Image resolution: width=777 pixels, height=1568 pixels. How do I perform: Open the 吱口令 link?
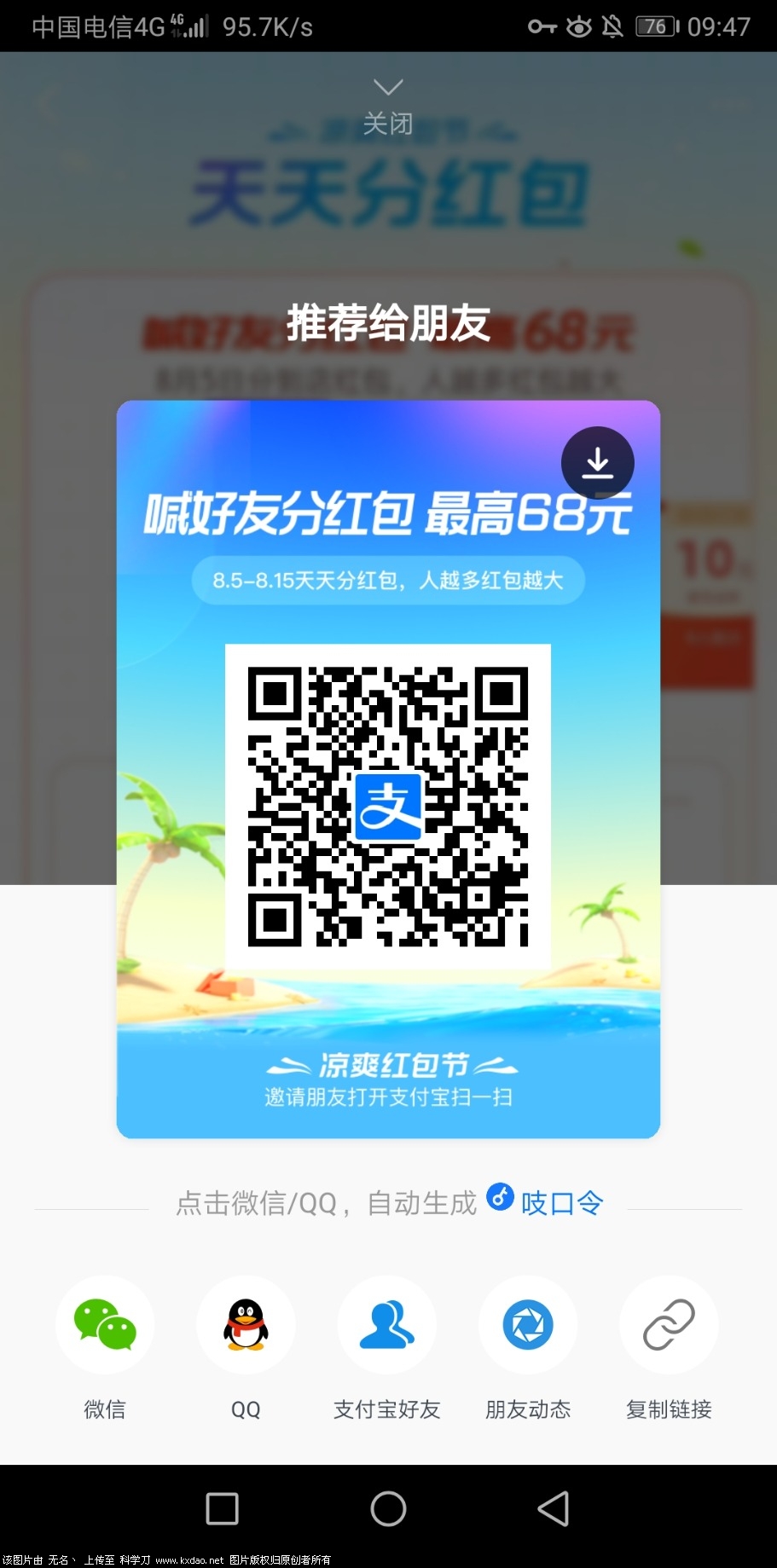pyautogui.click(x=546, y=1202)
